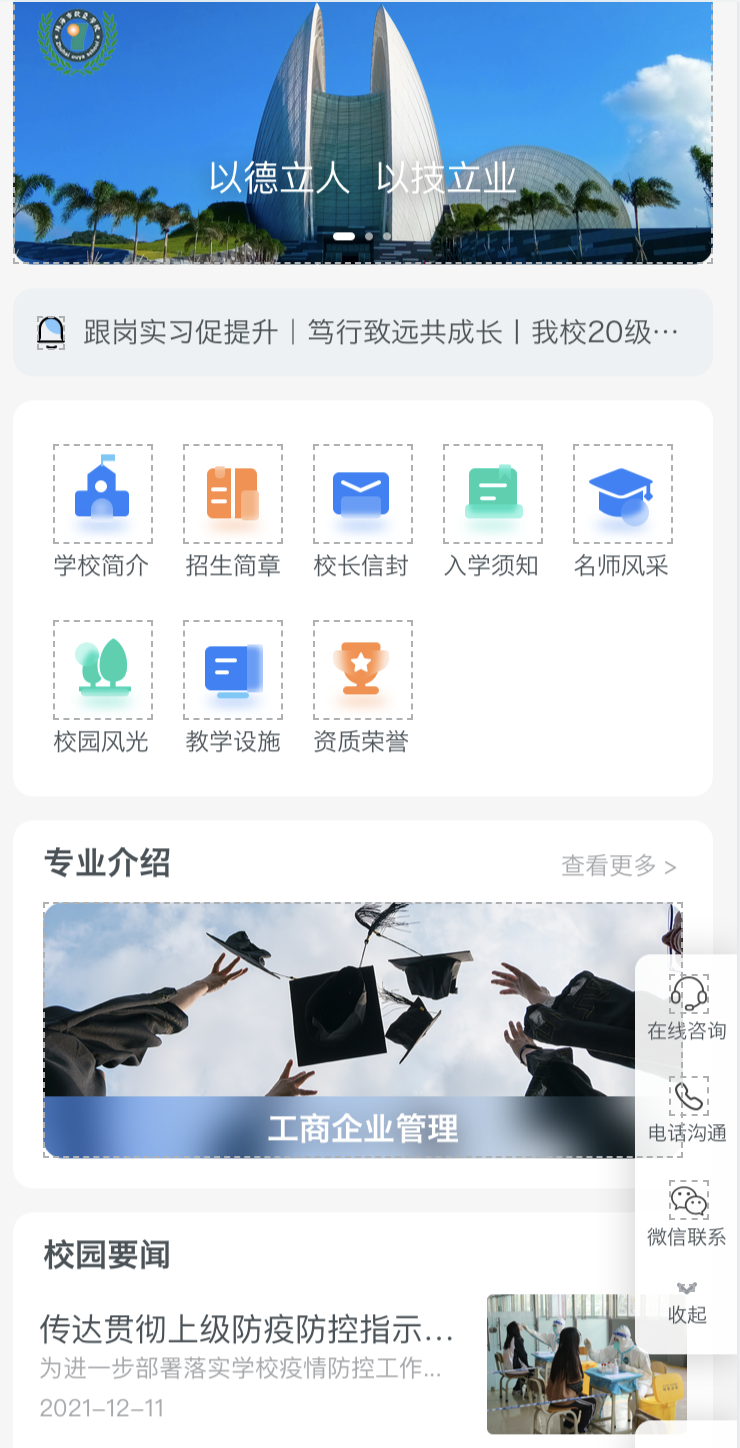Open the 工商企业管理 major card
The height and width of the screenshot is (1448, 740).
[340, 1030]
